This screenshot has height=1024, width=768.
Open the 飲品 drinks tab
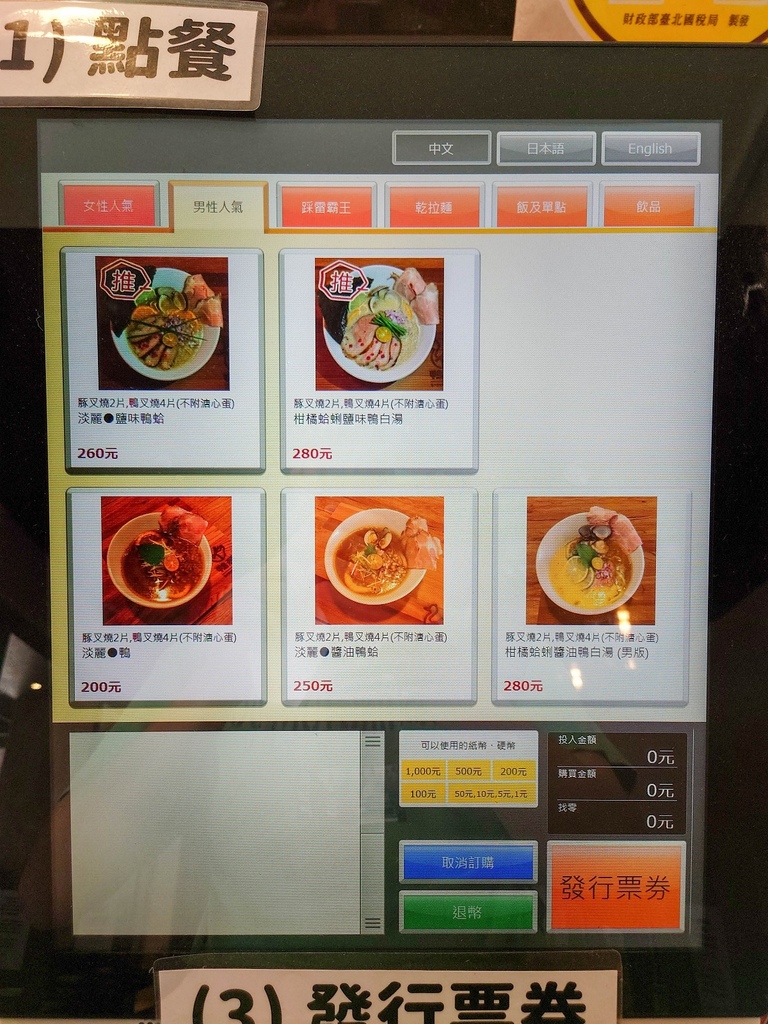[648, 206]
